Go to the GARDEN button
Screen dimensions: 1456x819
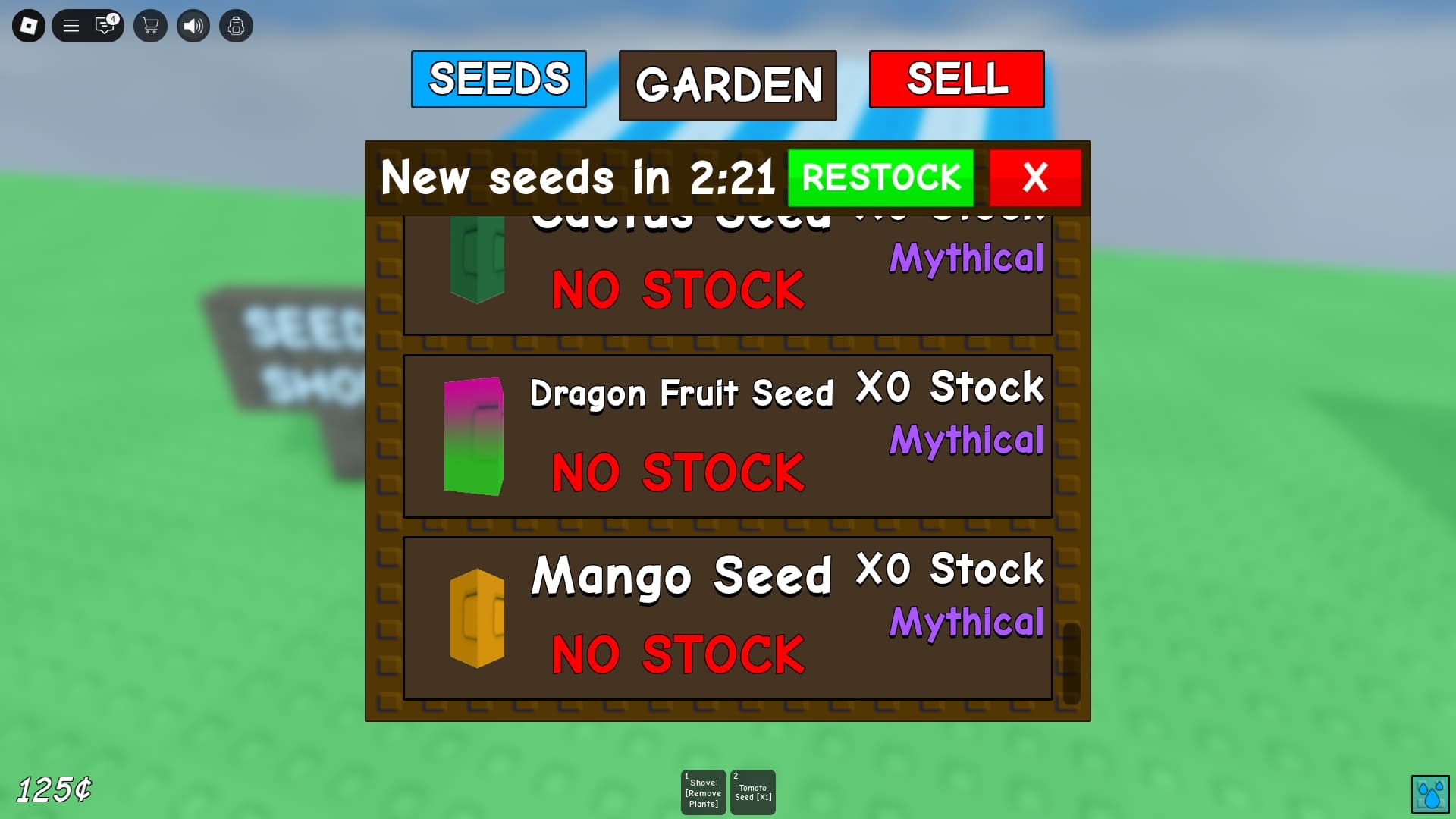pyautogui.click(x=727, y=85)
